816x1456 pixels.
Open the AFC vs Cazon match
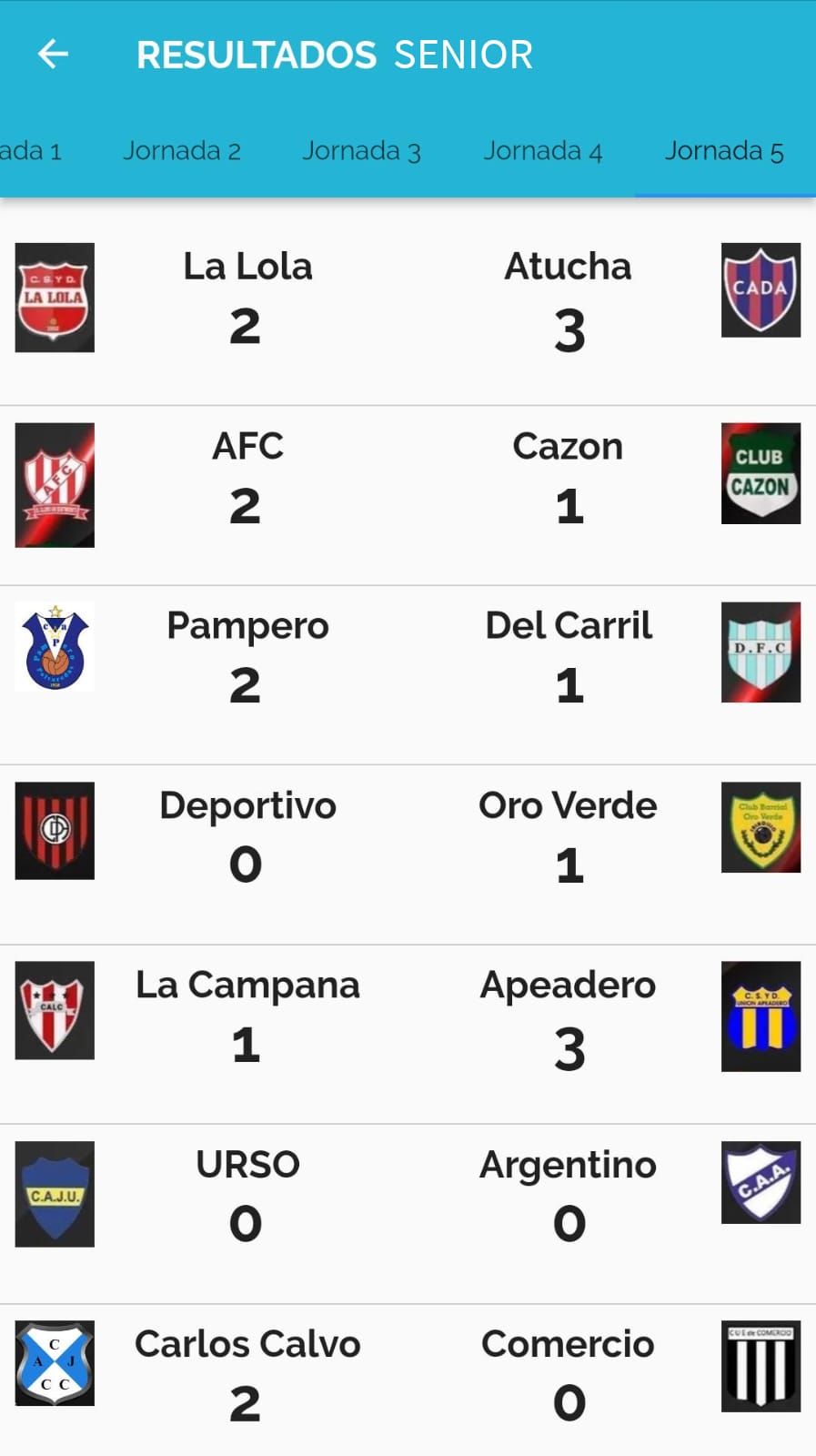point(408,496)
